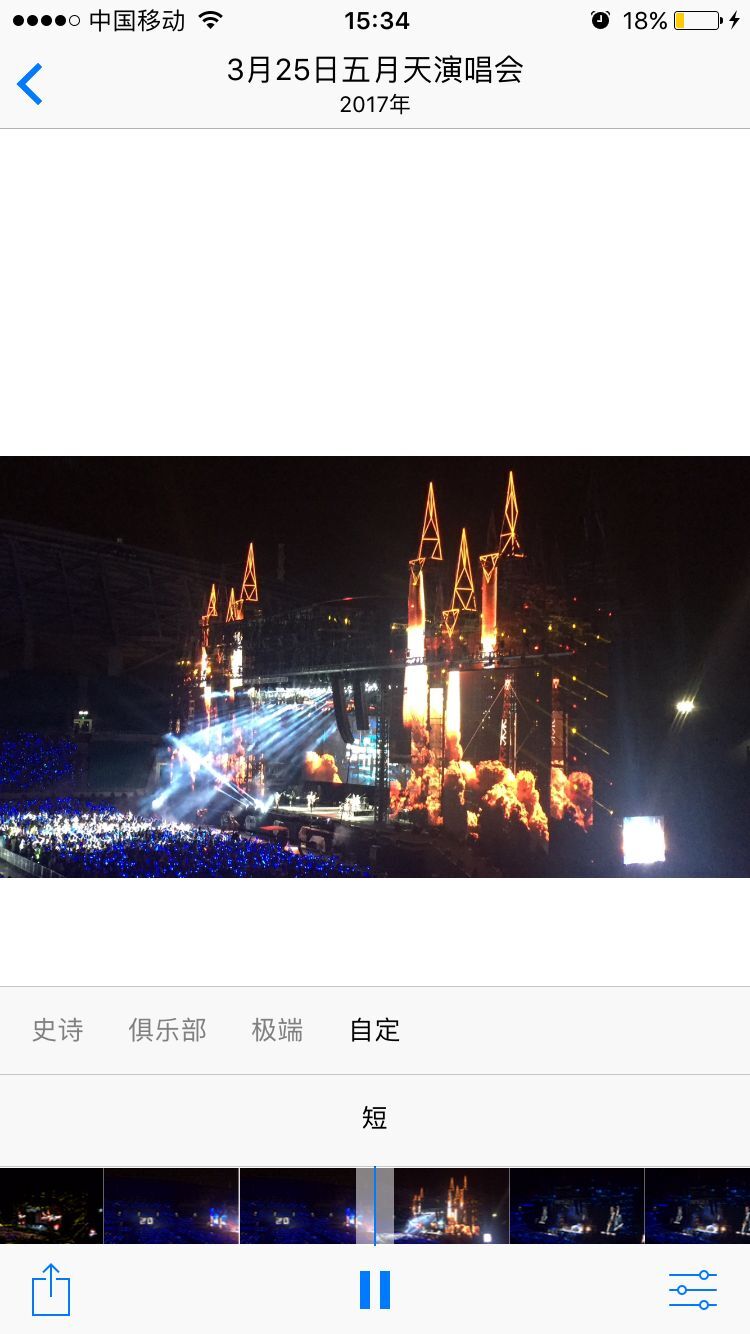Viewport: 750px width, 1334px height.
Task: Share this memory movie
Action: tap(51, 1290)
